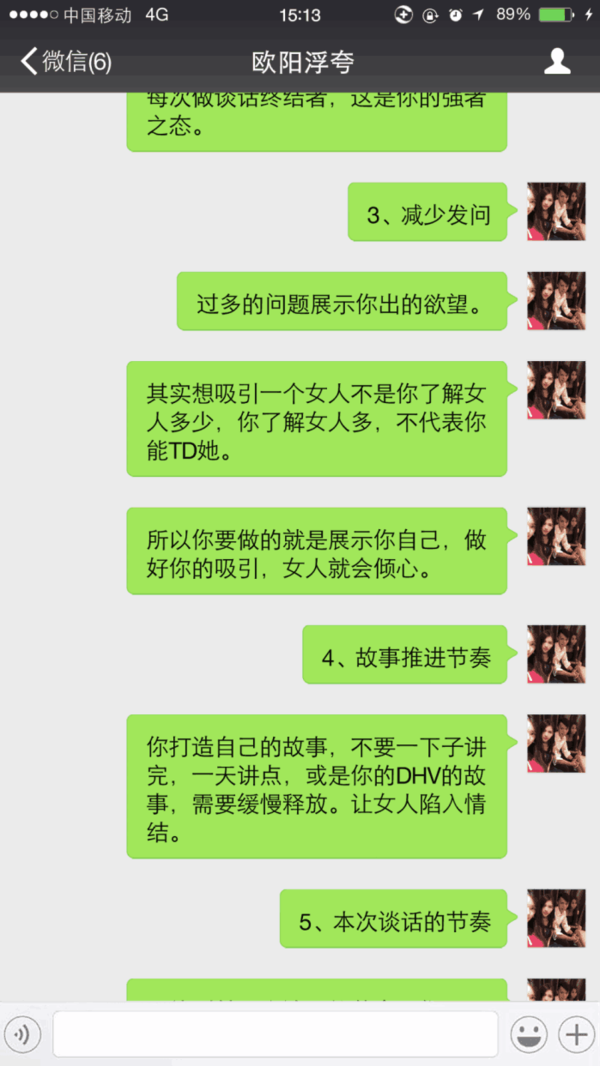The height and width of the screenshot is (1066, 600).
Task: Tap the avatar beside '4、故事推进节奏'
Action: click(x=556, y=654)
